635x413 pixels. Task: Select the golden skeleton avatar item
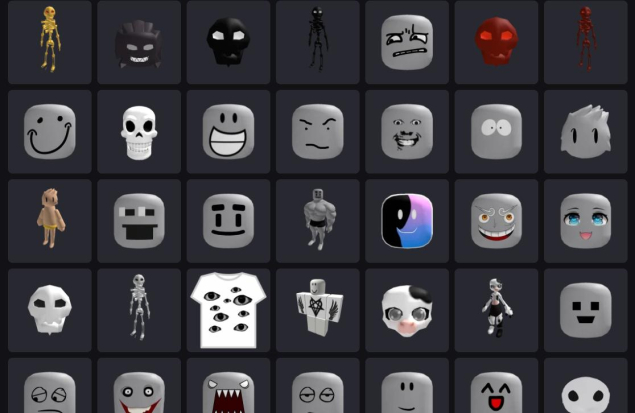click(x=49, y=41)
